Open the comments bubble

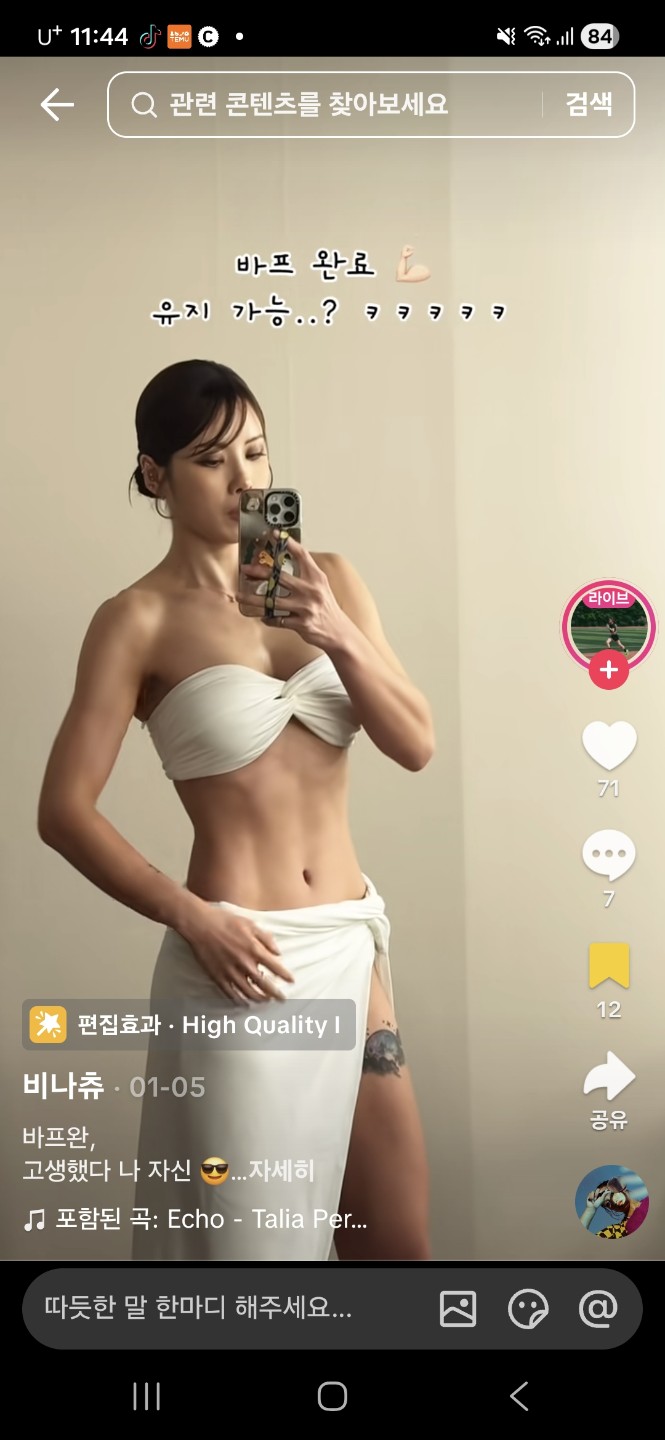[609, 857]
